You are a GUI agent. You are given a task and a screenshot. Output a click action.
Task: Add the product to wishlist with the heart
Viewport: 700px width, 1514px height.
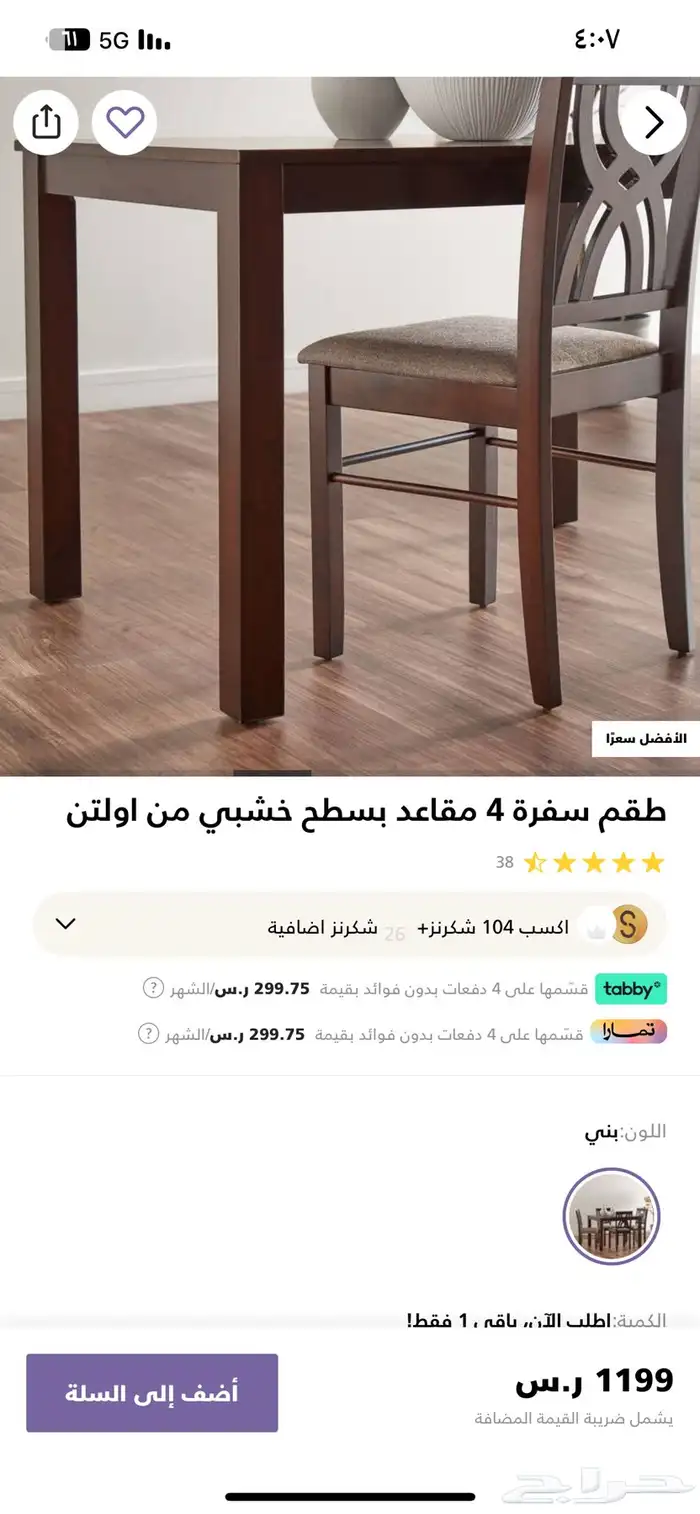(x=125, y=123)
